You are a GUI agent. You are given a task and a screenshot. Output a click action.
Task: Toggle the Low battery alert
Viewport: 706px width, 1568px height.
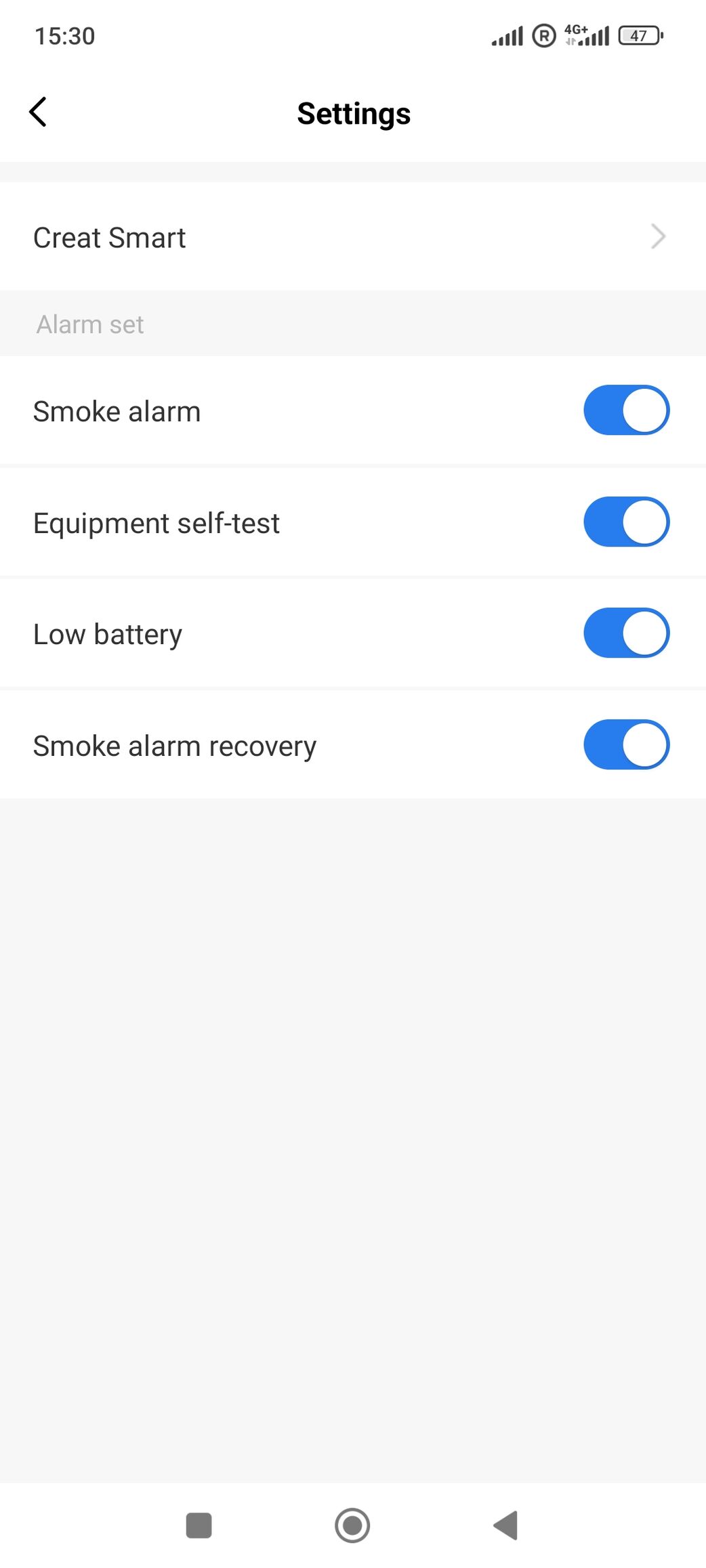tap(626, 633)
